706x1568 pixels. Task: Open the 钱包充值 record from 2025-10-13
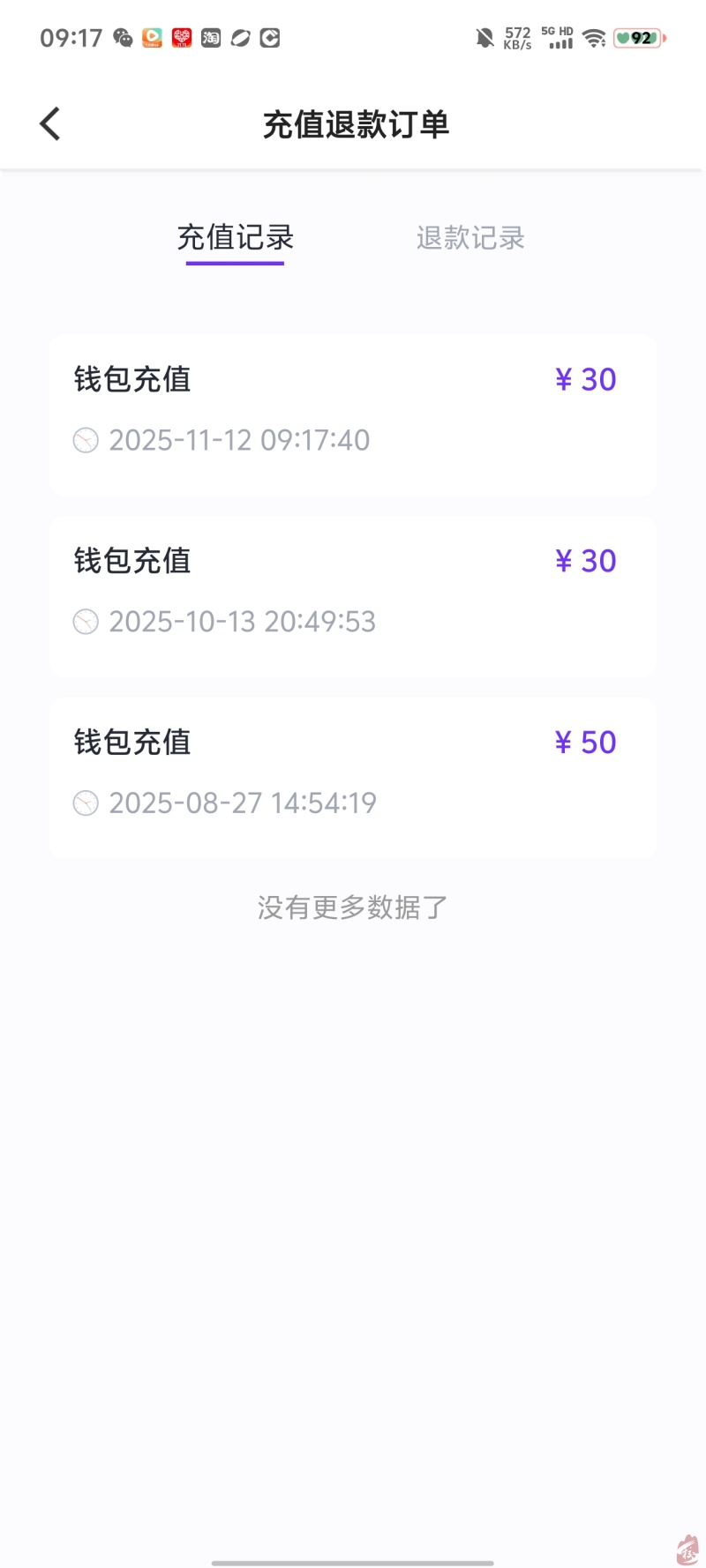pos(352,596)
